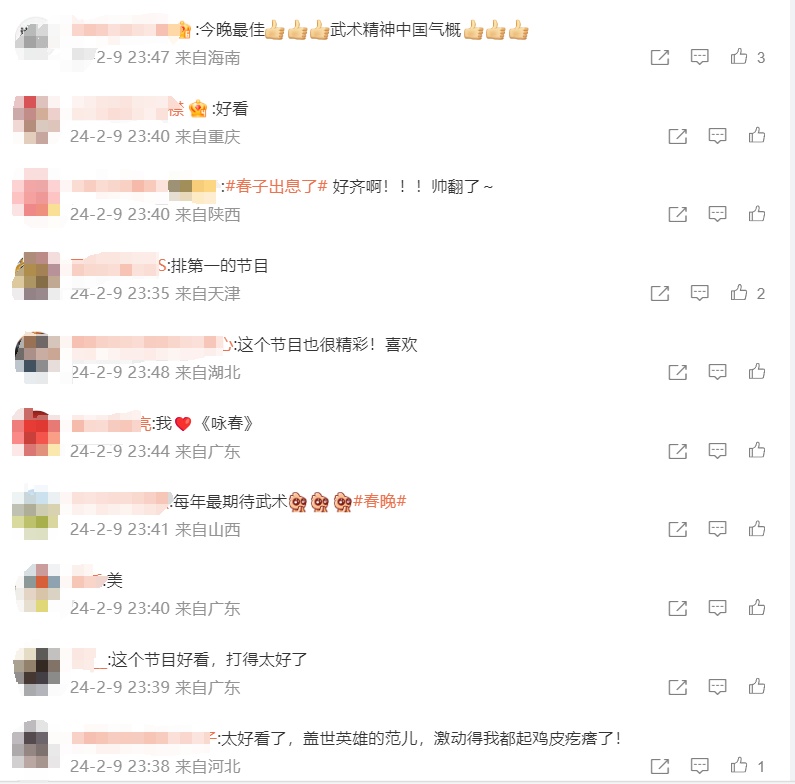Open the #春子出息了# hashtag

[x=276, y=187]
